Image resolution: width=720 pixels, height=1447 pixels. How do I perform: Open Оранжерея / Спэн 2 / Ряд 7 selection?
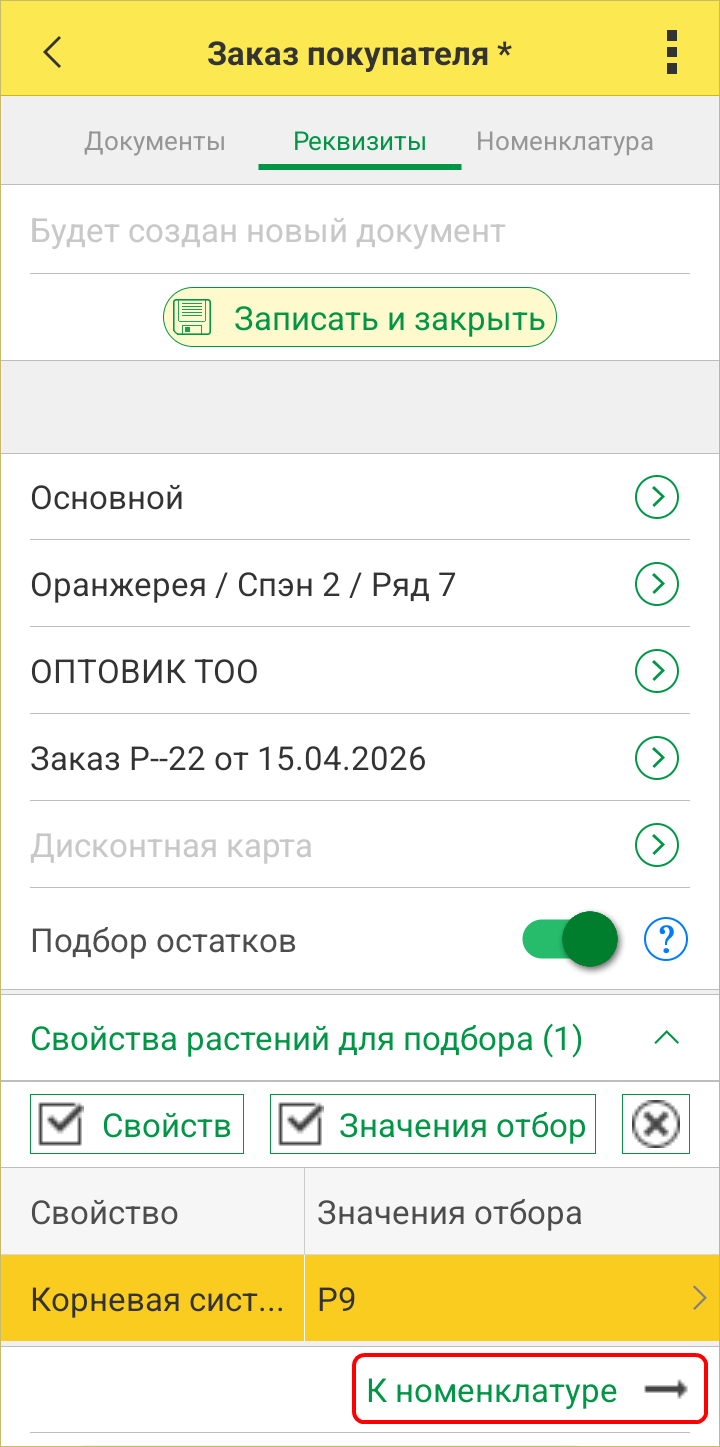tap(657, 584)
